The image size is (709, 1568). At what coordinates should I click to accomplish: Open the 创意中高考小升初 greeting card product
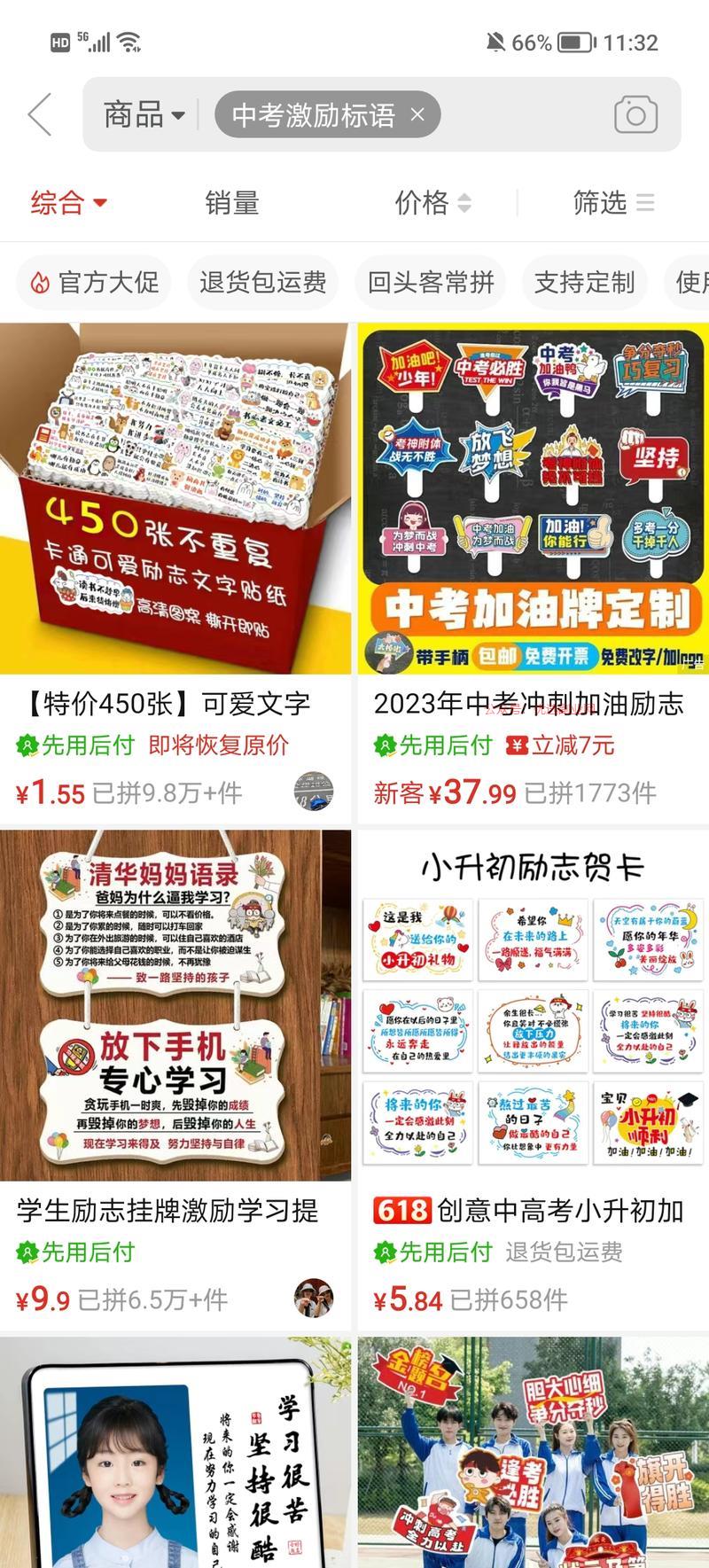533,1080
